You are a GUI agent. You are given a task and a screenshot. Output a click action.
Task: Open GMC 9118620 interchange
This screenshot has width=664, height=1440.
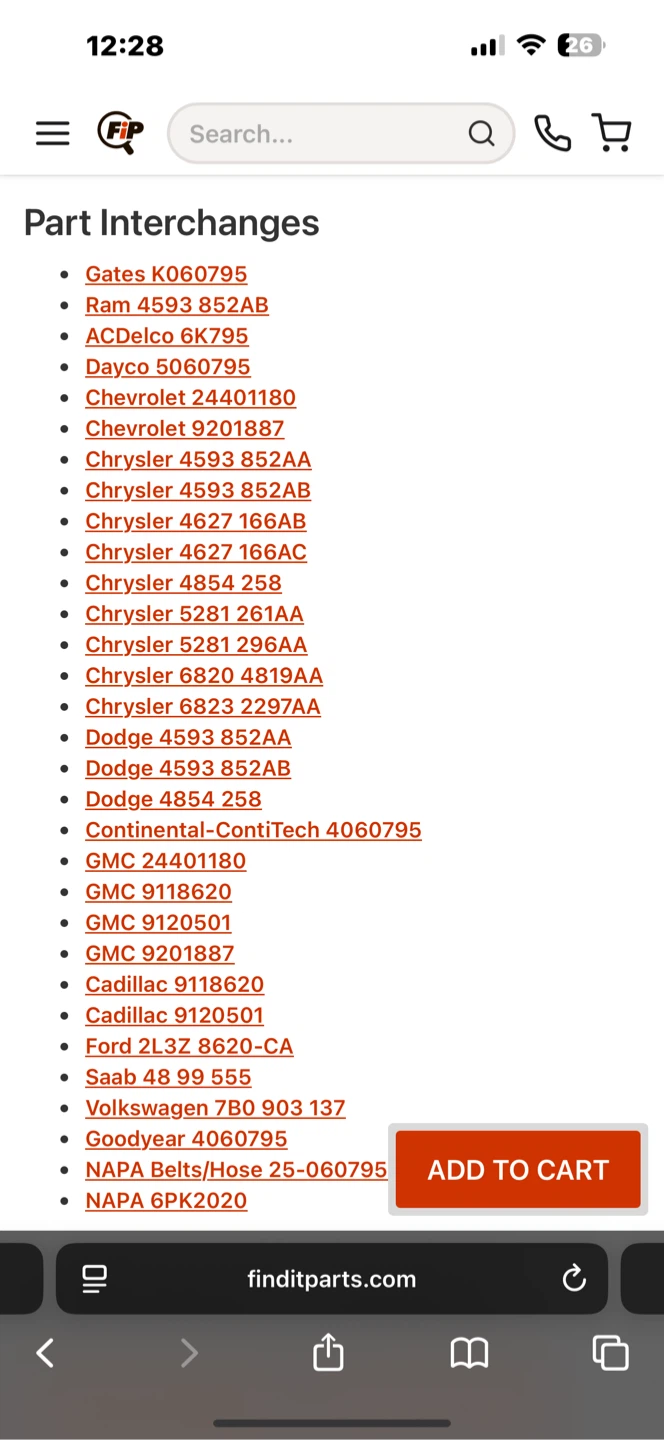(159, 892)
